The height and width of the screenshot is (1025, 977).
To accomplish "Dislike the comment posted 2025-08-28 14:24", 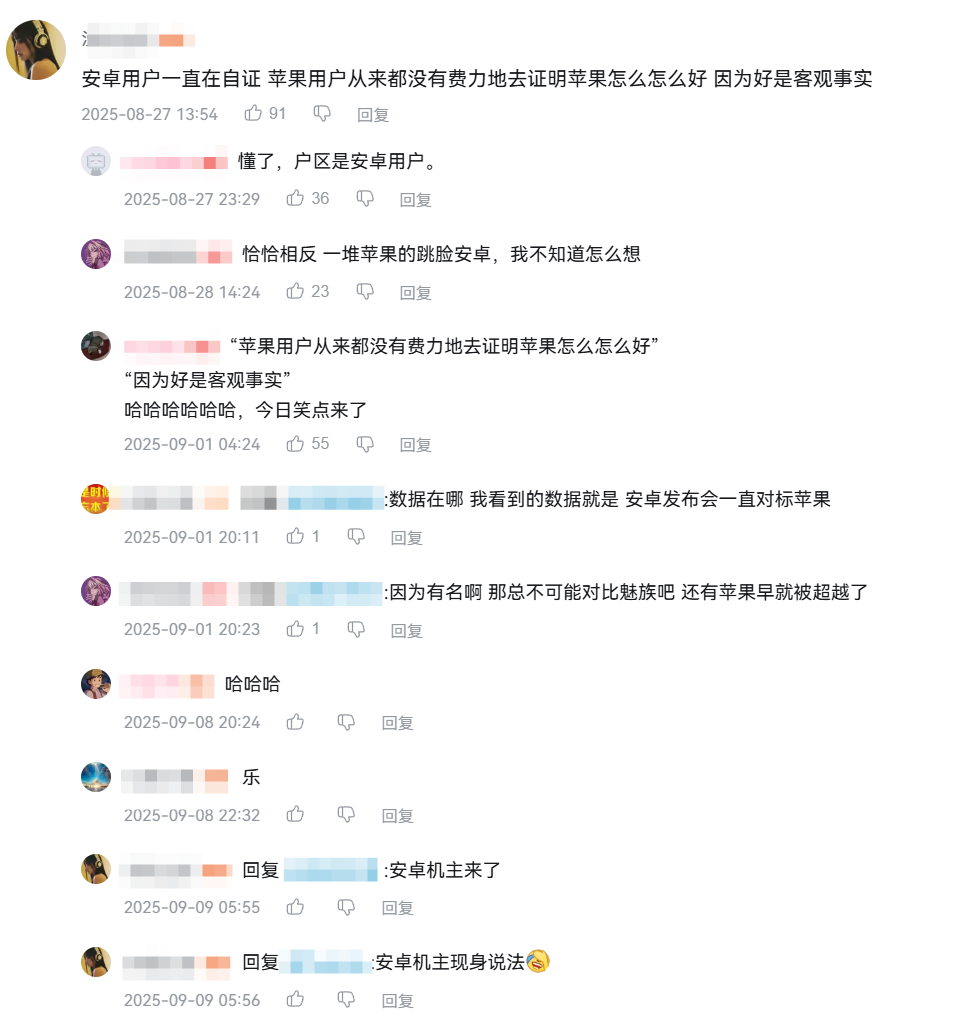I will coord(365,292).
